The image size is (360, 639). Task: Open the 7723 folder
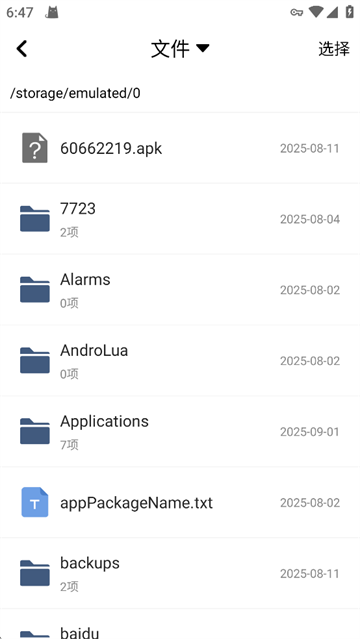180,219
